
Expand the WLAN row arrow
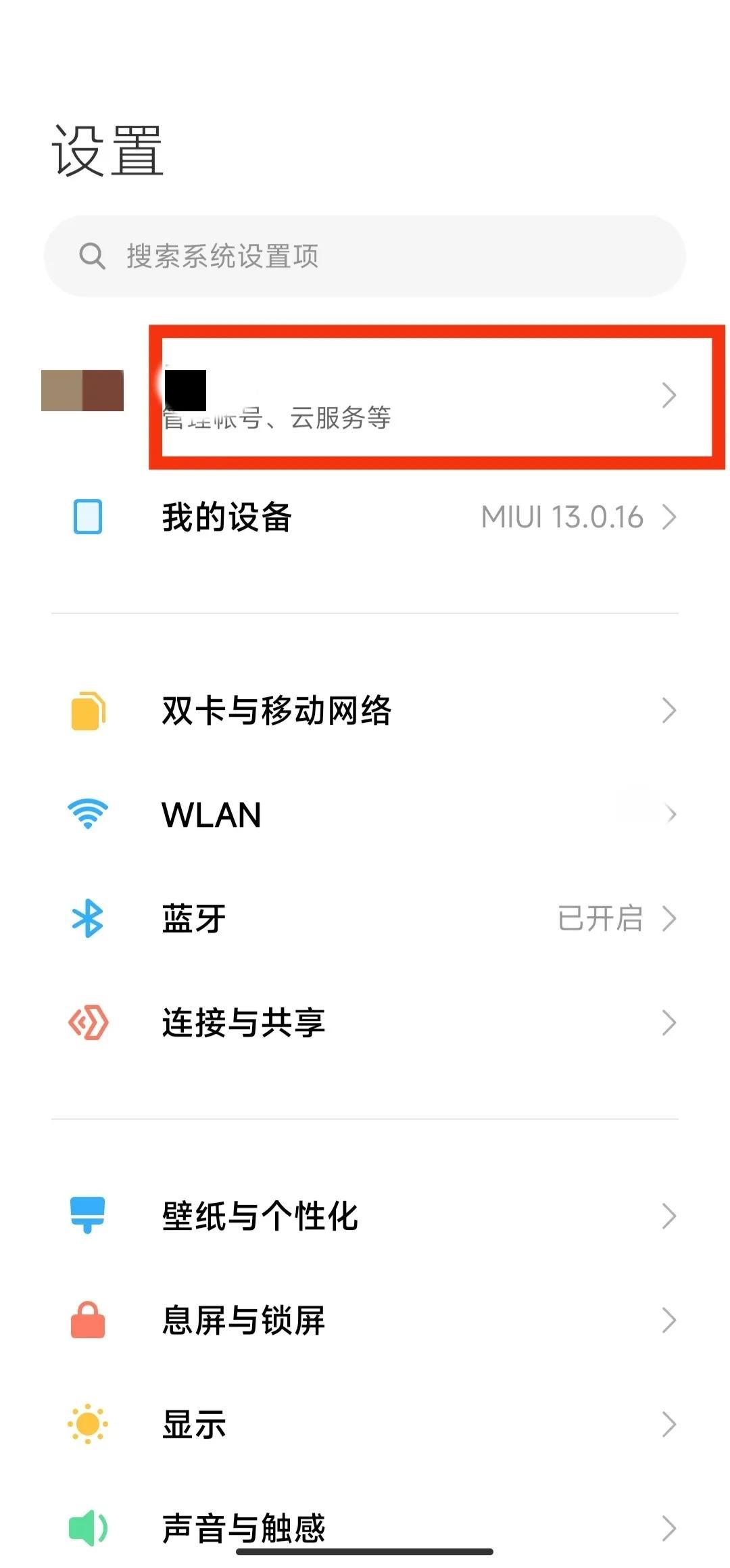(x=670, y=815)
